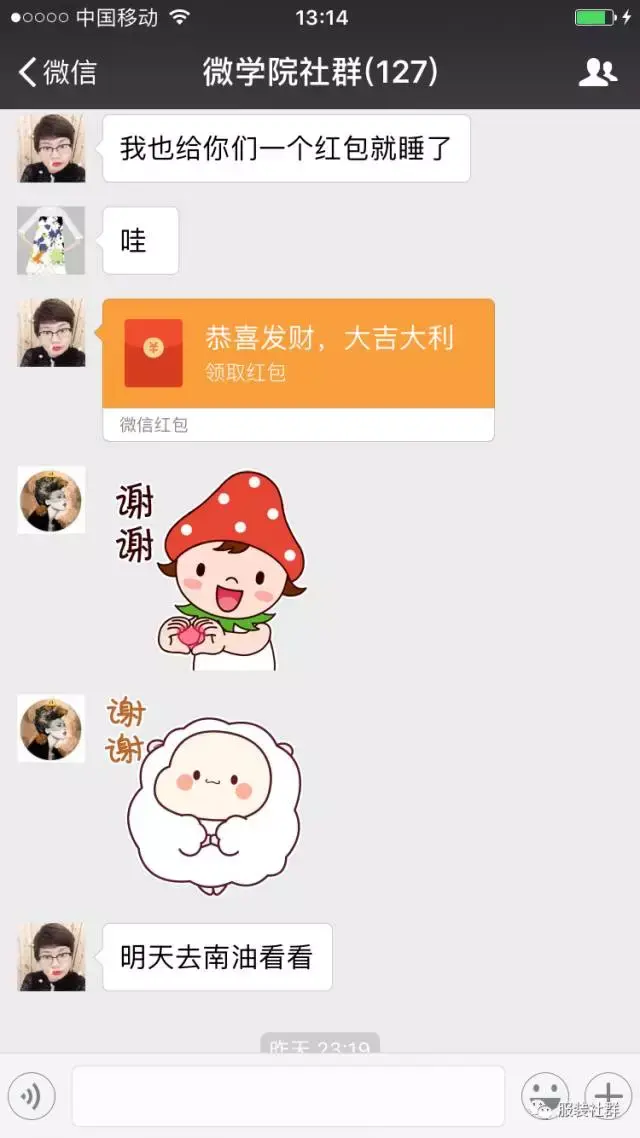Image resolution: width=640 pixels, height=1138 pixels.
Task: View the mushroom hat 谢谢 sticker
Action: tap(220, 568)
